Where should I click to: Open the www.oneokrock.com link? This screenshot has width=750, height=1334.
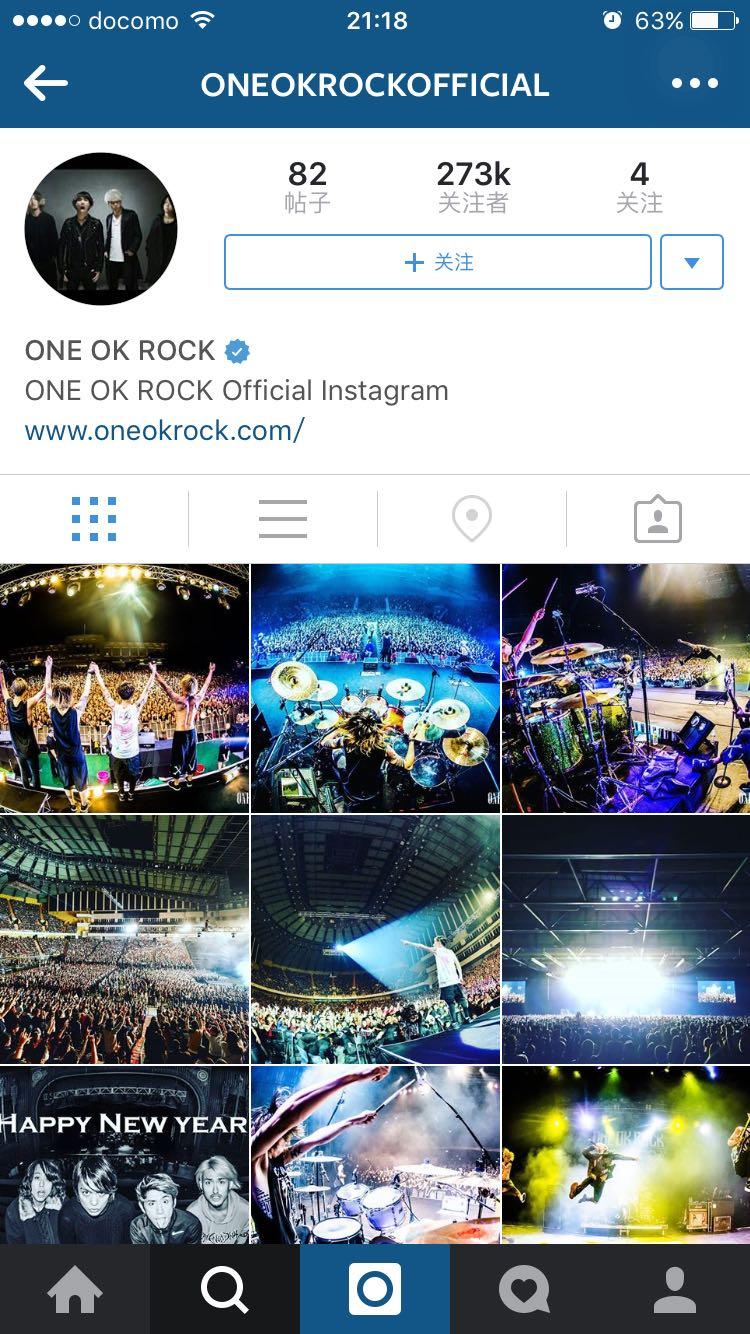click(x=165, y=431)
